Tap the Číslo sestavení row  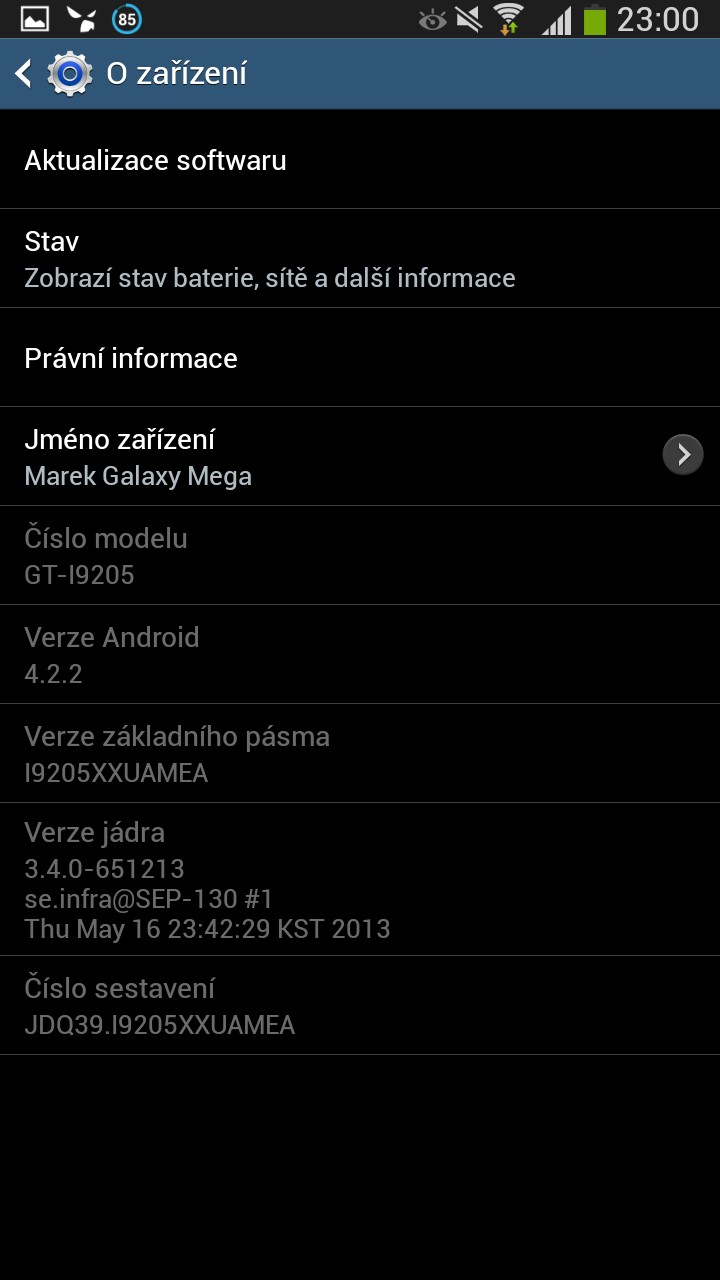(360, 1005)
